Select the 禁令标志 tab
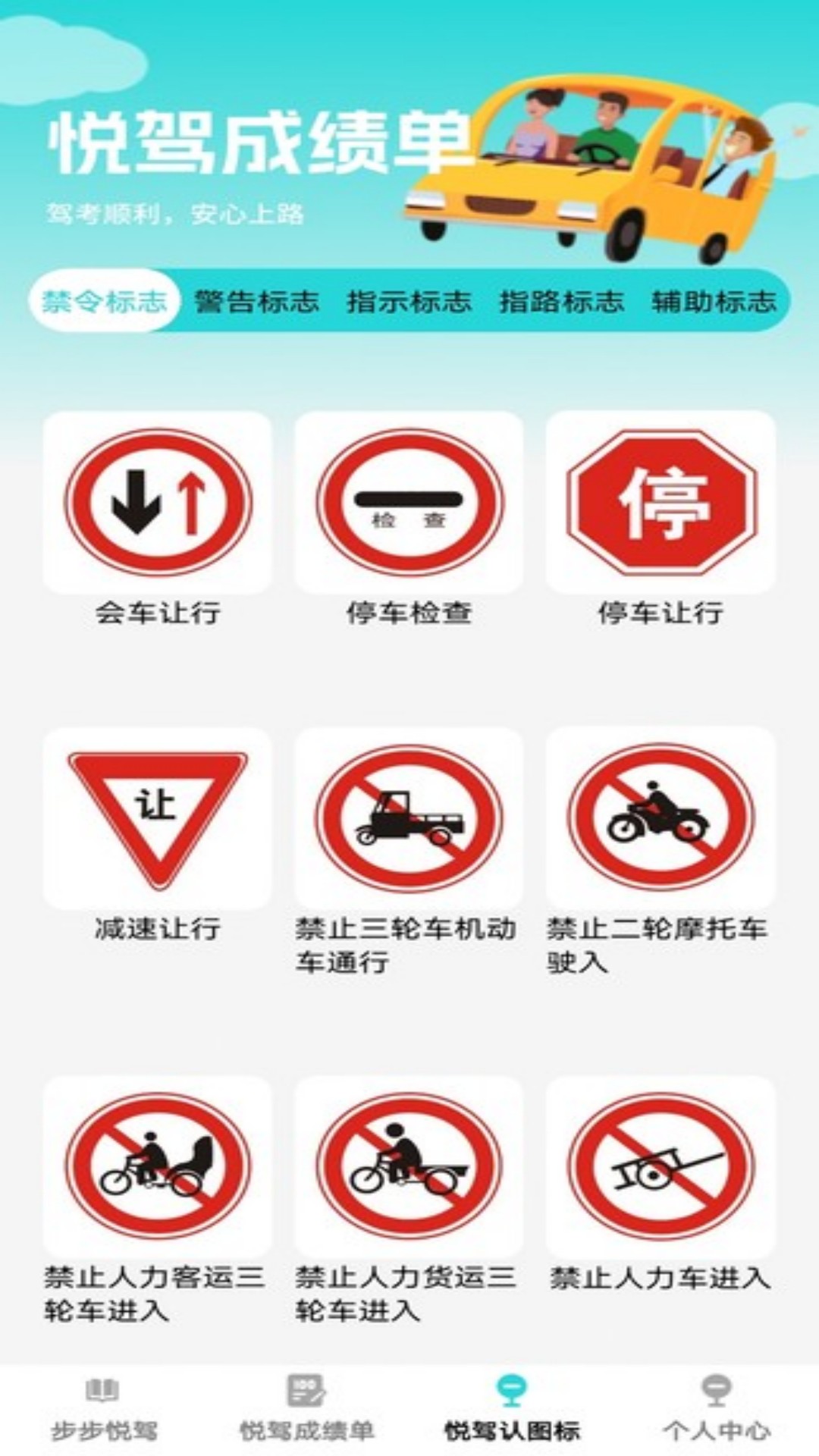Image resolution: width=819 pixels, height=1456 pixels. tap(105, 301)
